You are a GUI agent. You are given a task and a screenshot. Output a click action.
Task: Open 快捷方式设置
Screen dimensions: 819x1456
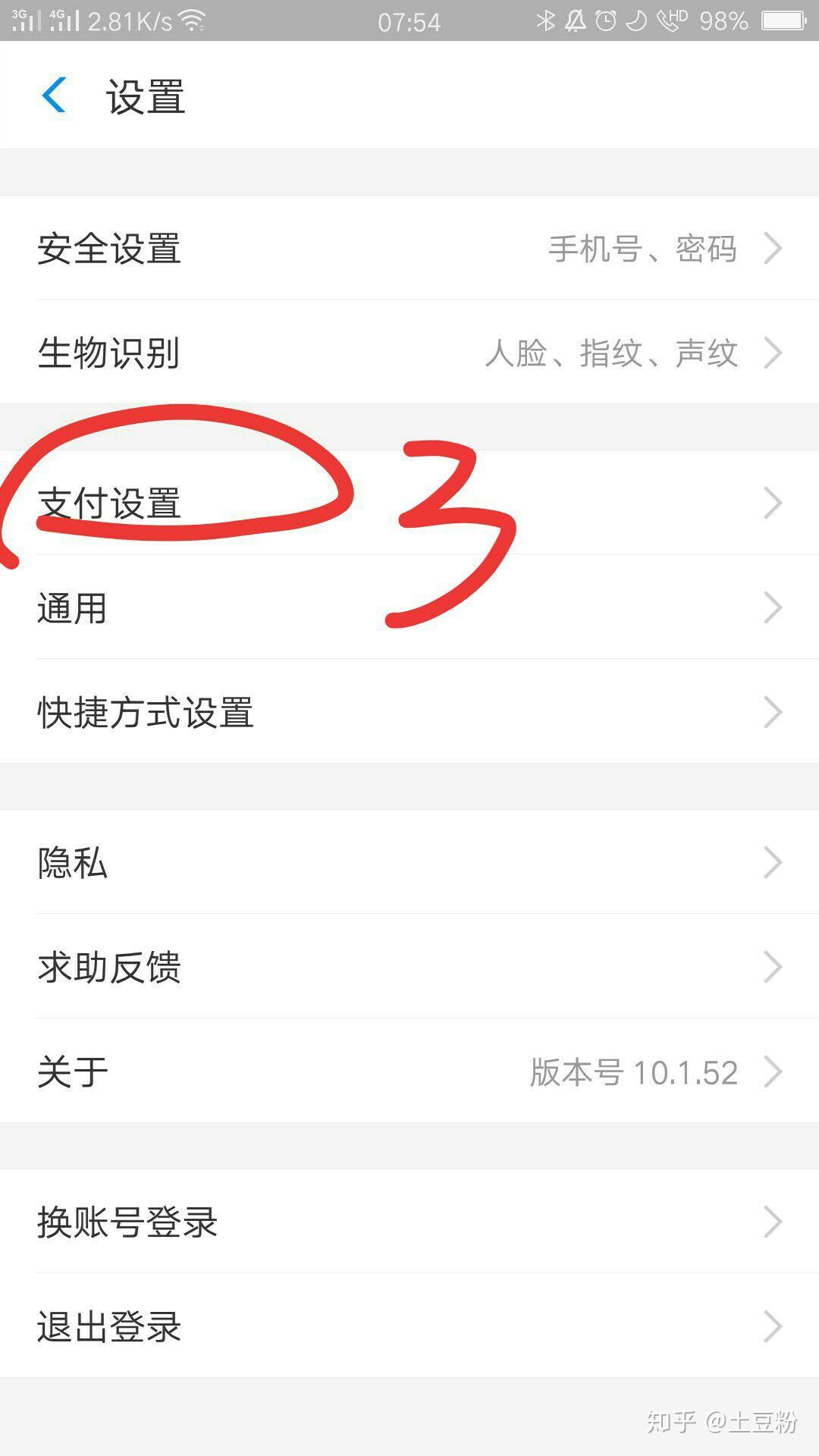pyautogui.click(x=409, y=712)
